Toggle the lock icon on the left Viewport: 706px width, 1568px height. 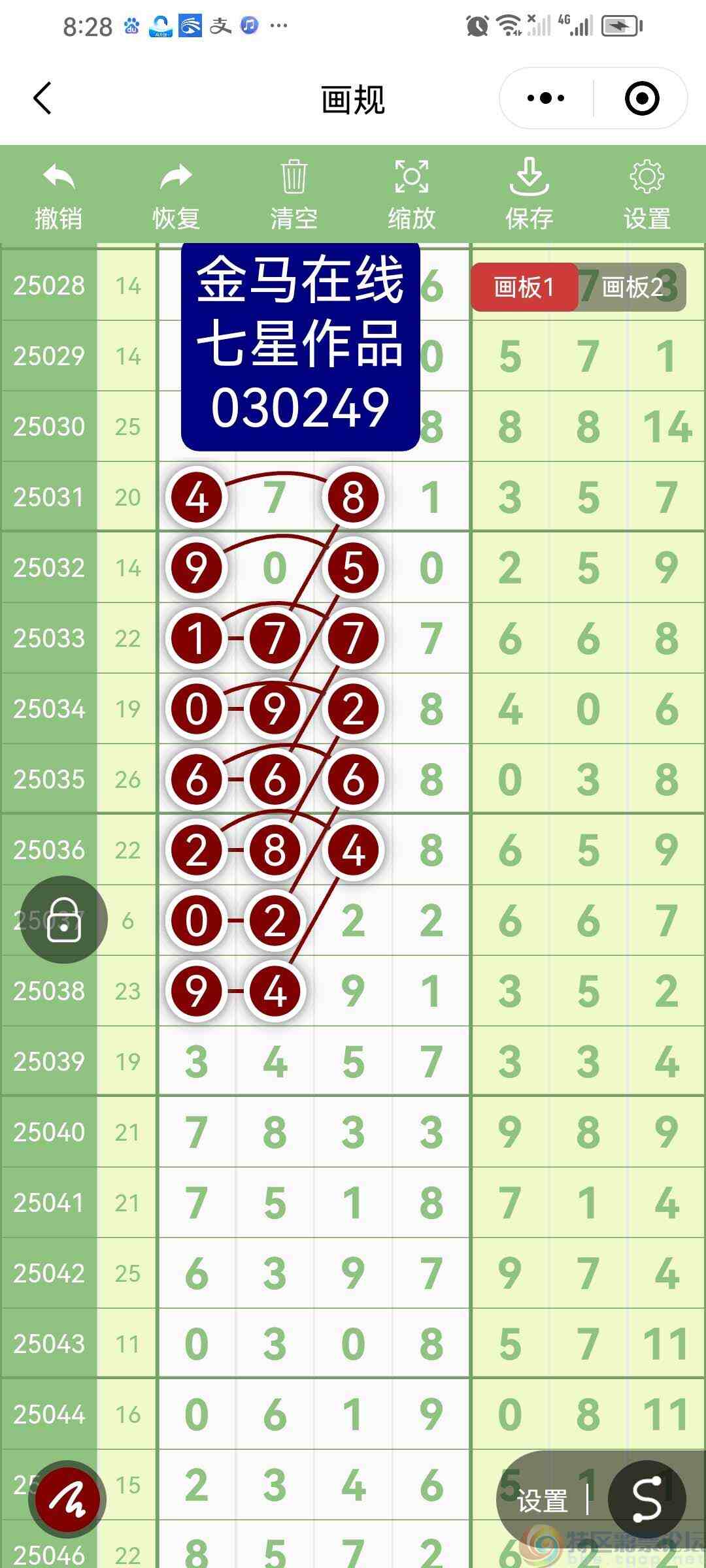point(63,918)
